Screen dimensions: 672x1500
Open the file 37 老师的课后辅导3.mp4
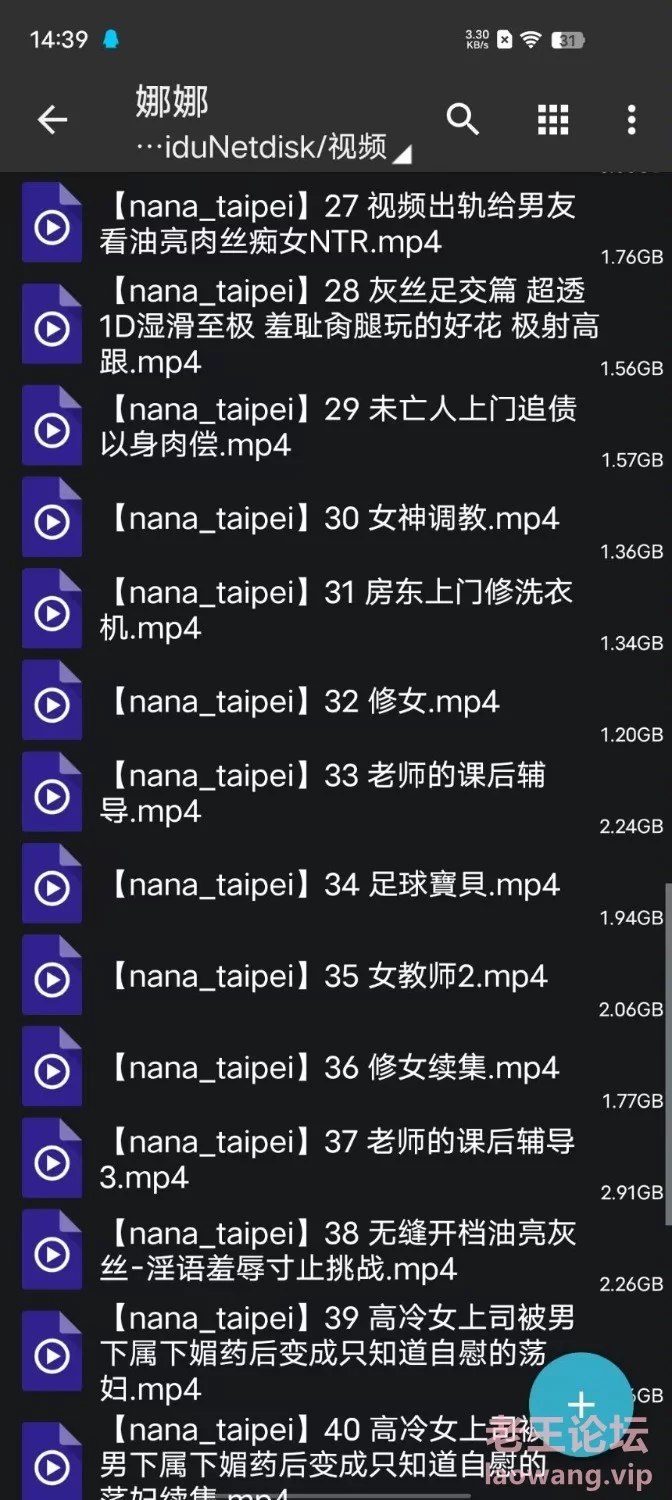pos(336,1163)
